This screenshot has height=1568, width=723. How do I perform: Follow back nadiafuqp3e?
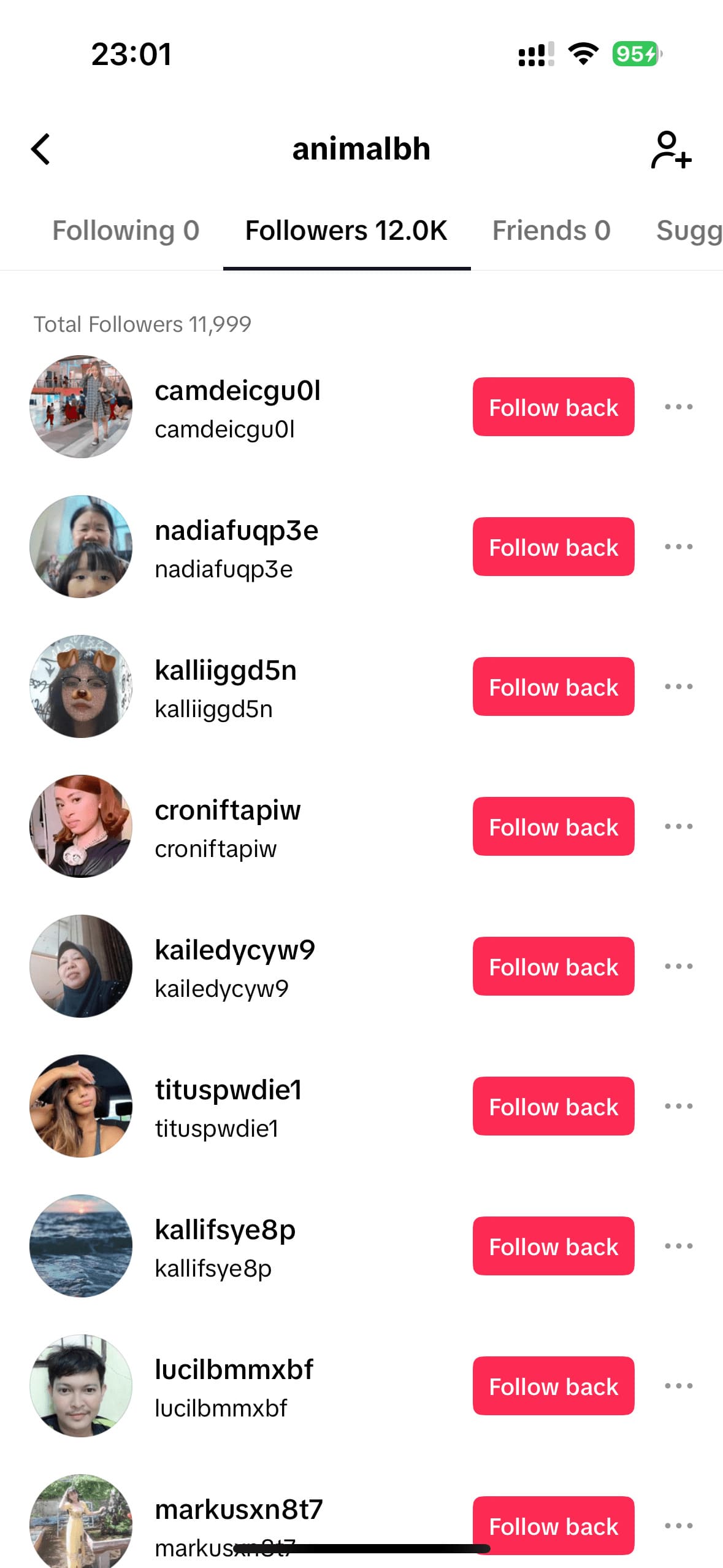[553, 547]
